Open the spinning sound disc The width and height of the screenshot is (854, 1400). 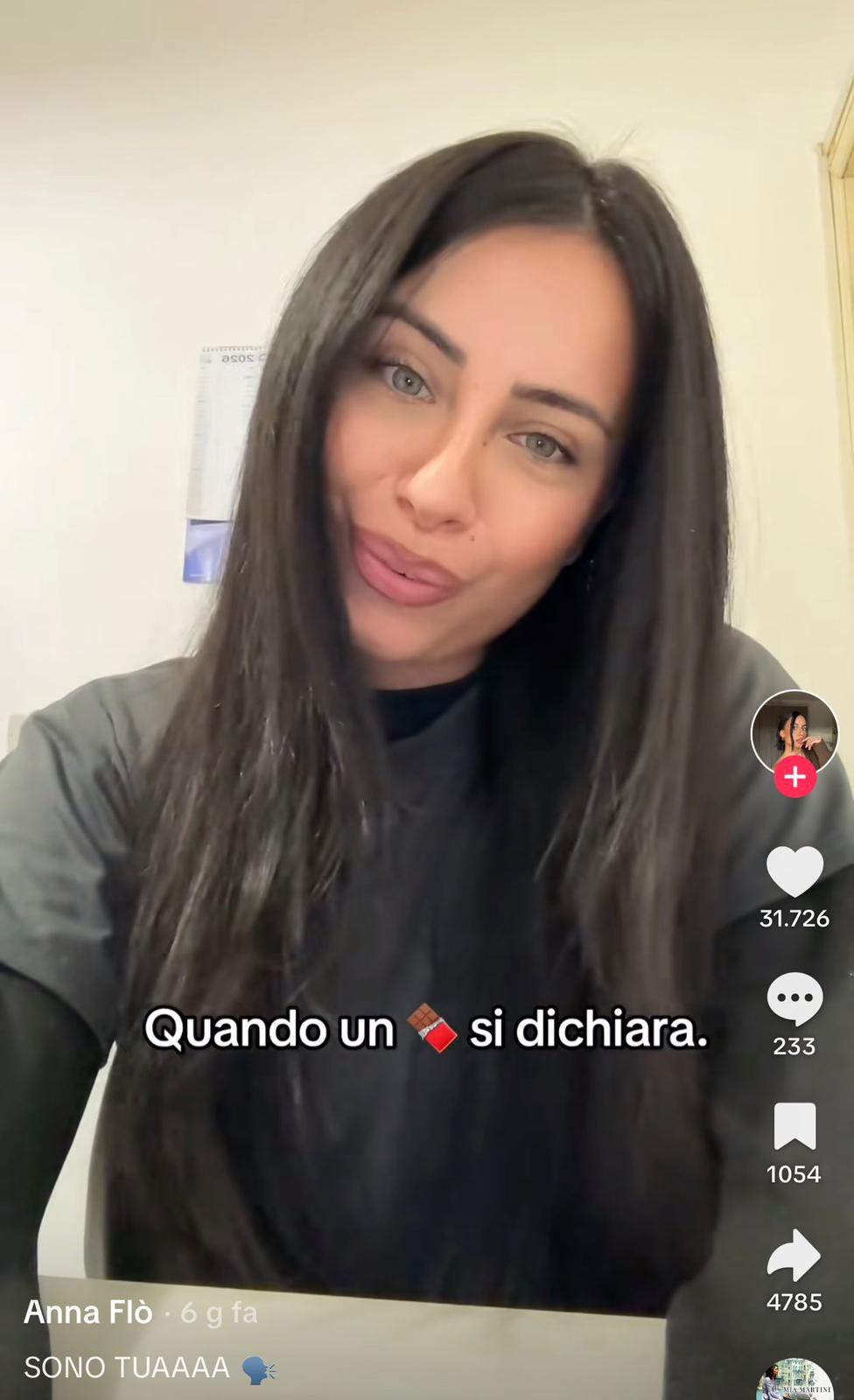coord(794,1382)
